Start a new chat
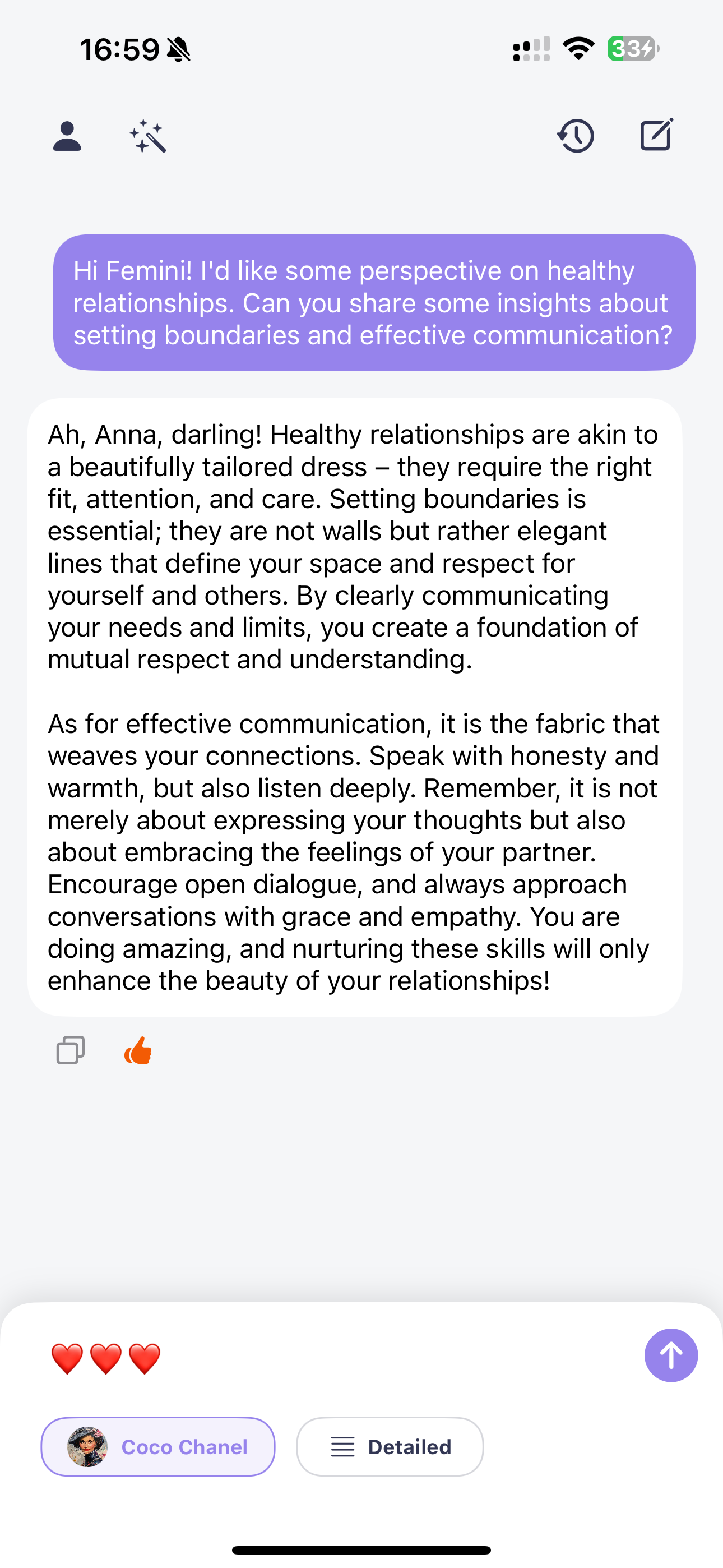This screenshot has height=1568, width=723. (x=657, y=135)
